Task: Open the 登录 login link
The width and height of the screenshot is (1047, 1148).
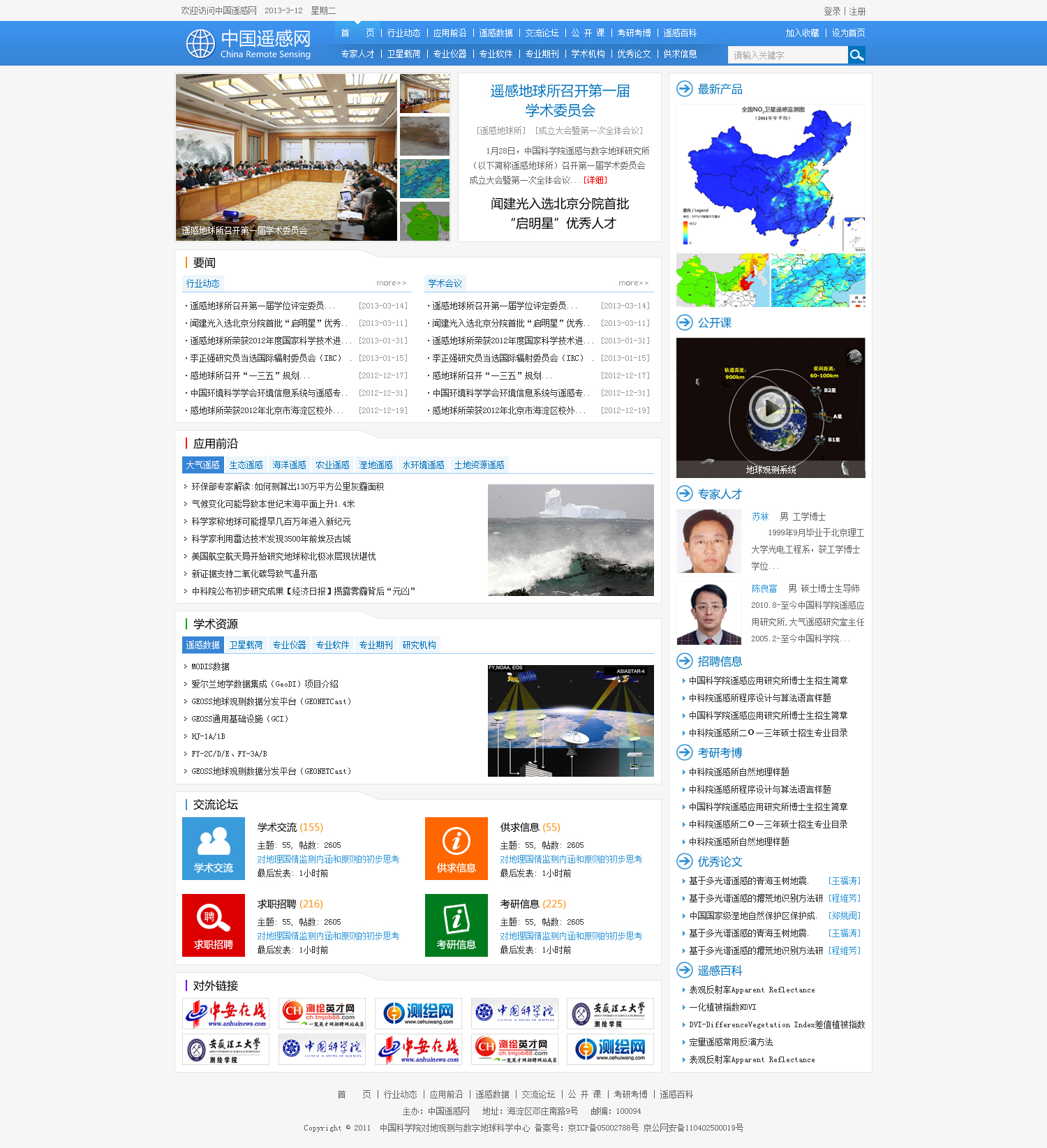Action: click(x=832, y=11)
